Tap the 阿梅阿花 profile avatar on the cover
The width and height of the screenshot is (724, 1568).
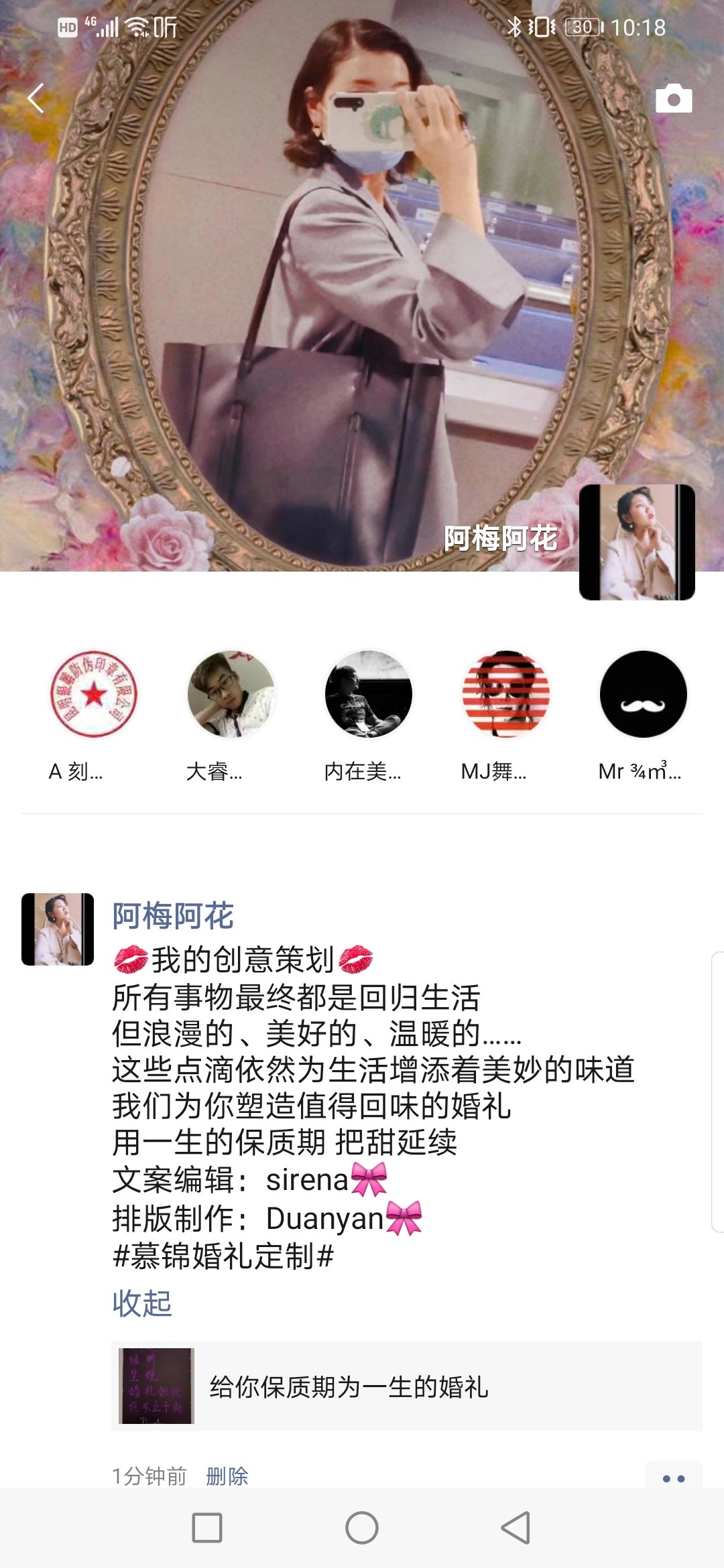point(637,542)
